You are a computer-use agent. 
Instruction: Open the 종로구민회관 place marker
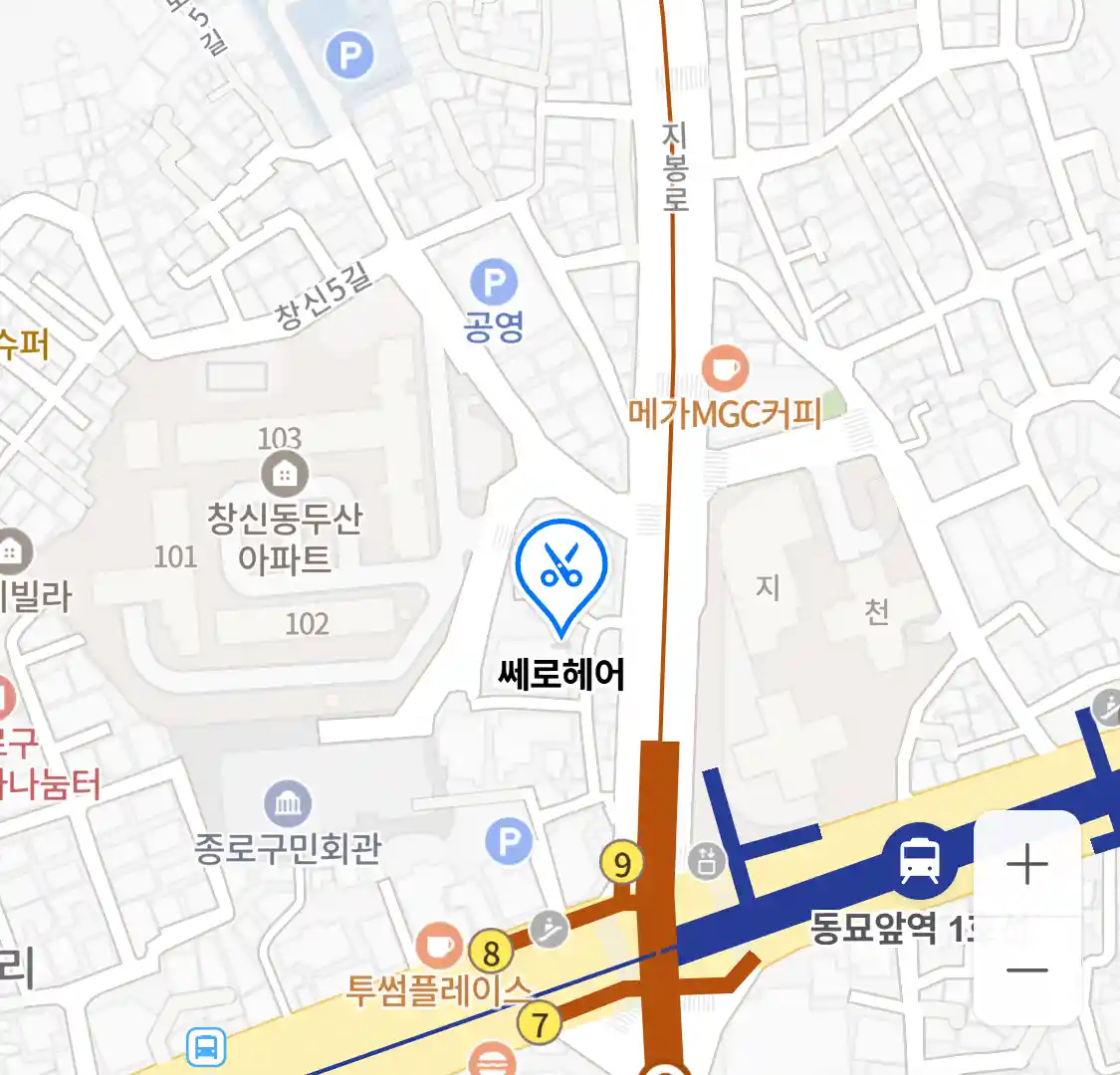tap(288, 804)
